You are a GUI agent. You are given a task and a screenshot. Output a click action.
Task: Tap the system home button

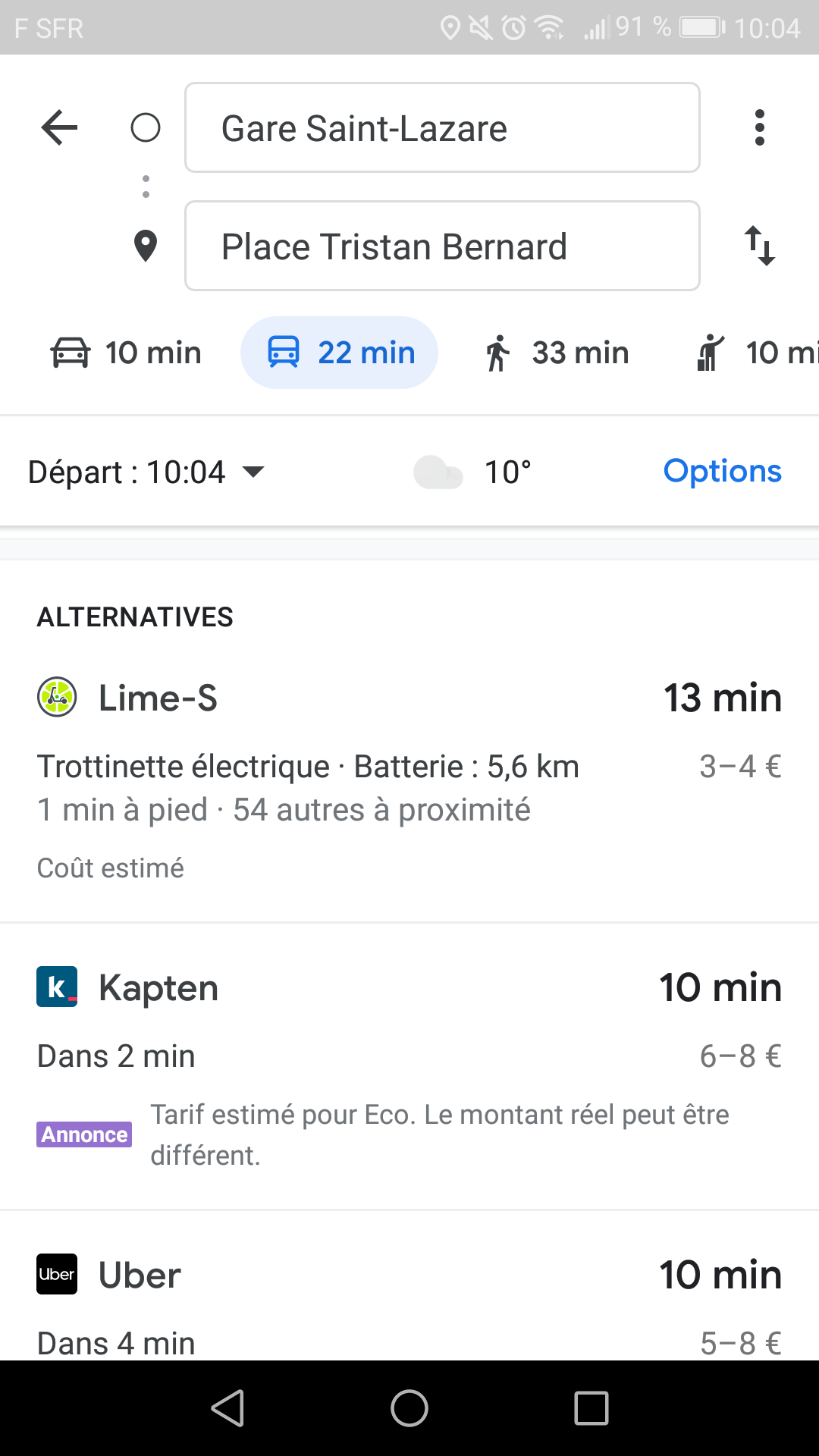409,1408
